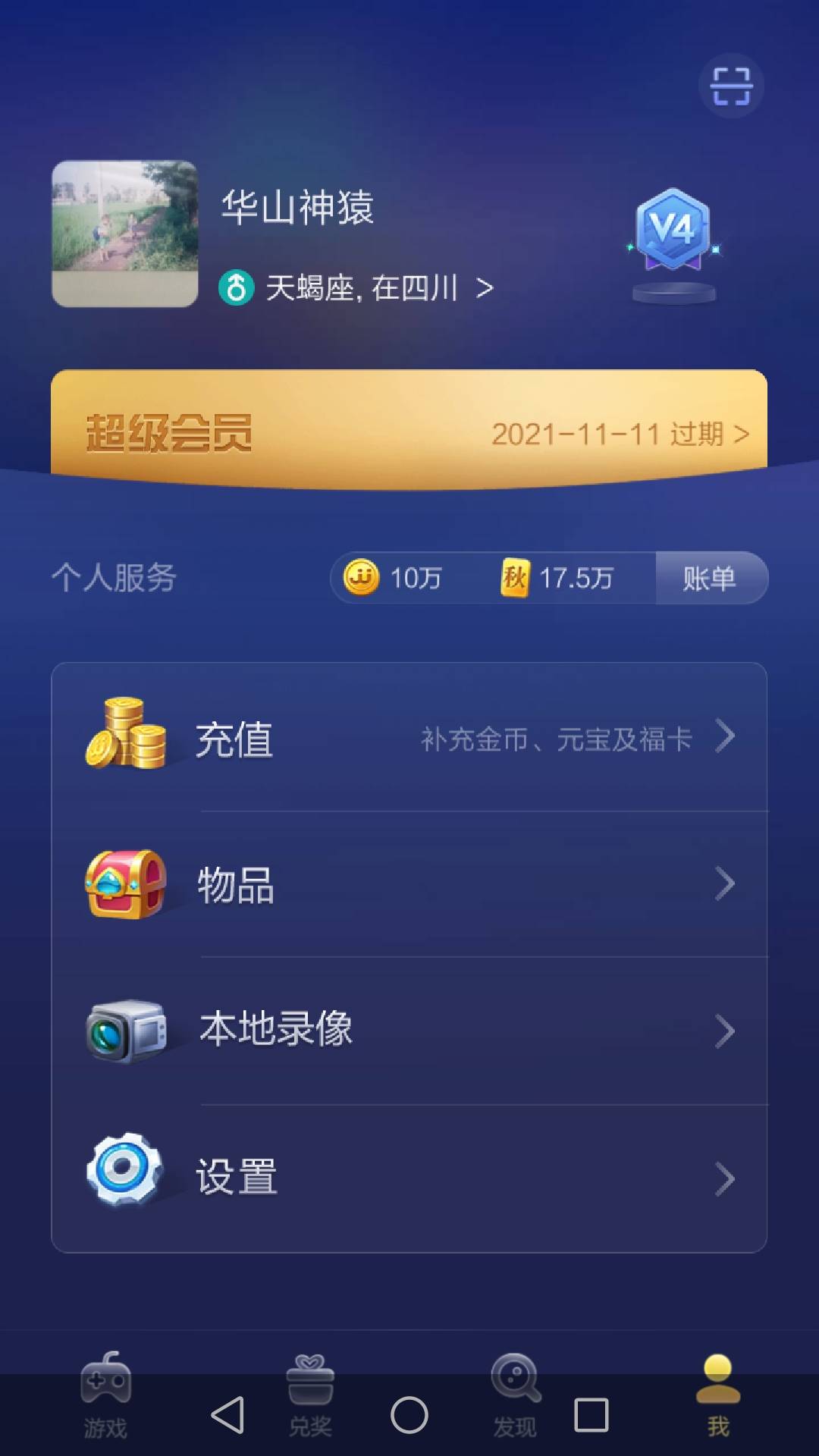Tap the QR code scan icon

tap(730, 86)
